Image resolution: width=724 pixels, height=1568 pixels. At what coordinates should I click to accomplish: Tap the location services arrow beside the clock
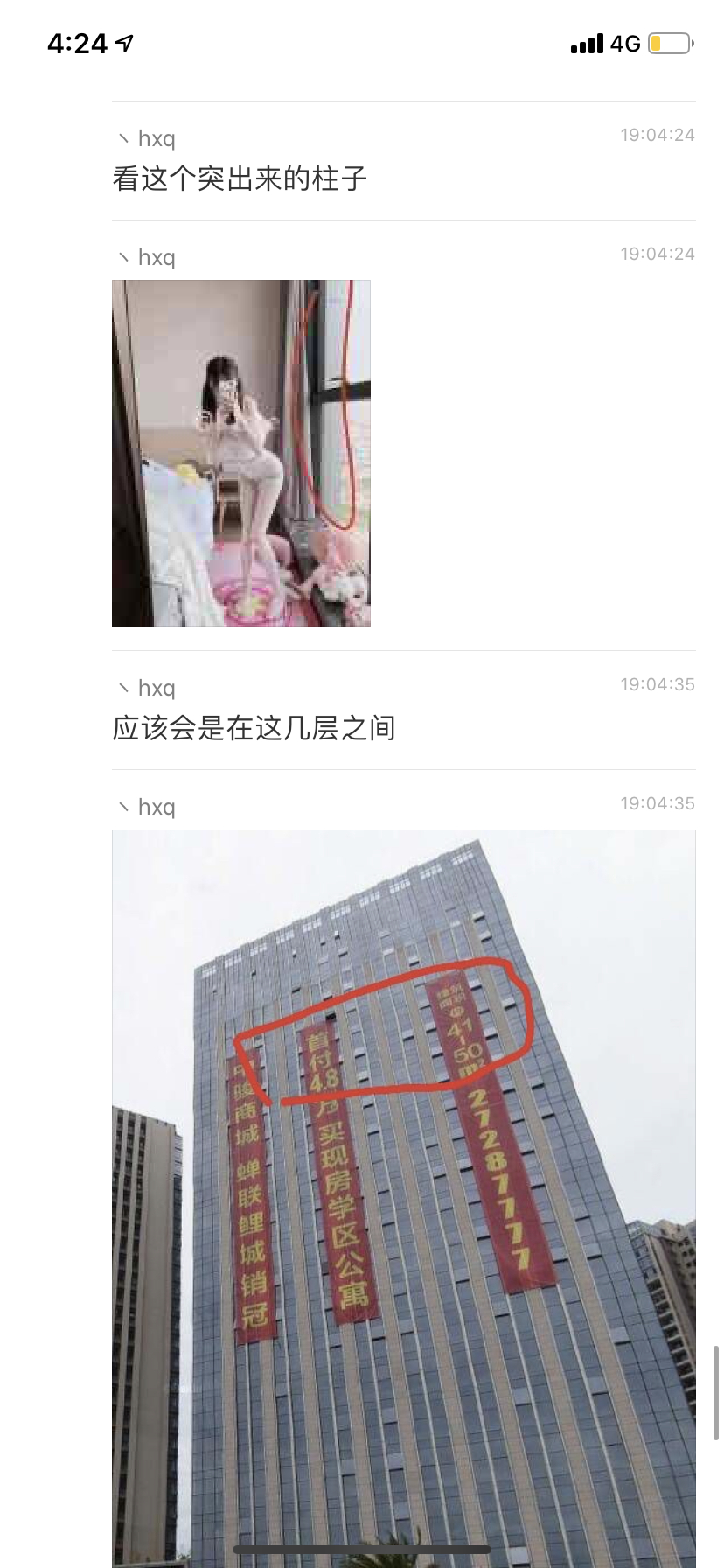coord(121,41)
